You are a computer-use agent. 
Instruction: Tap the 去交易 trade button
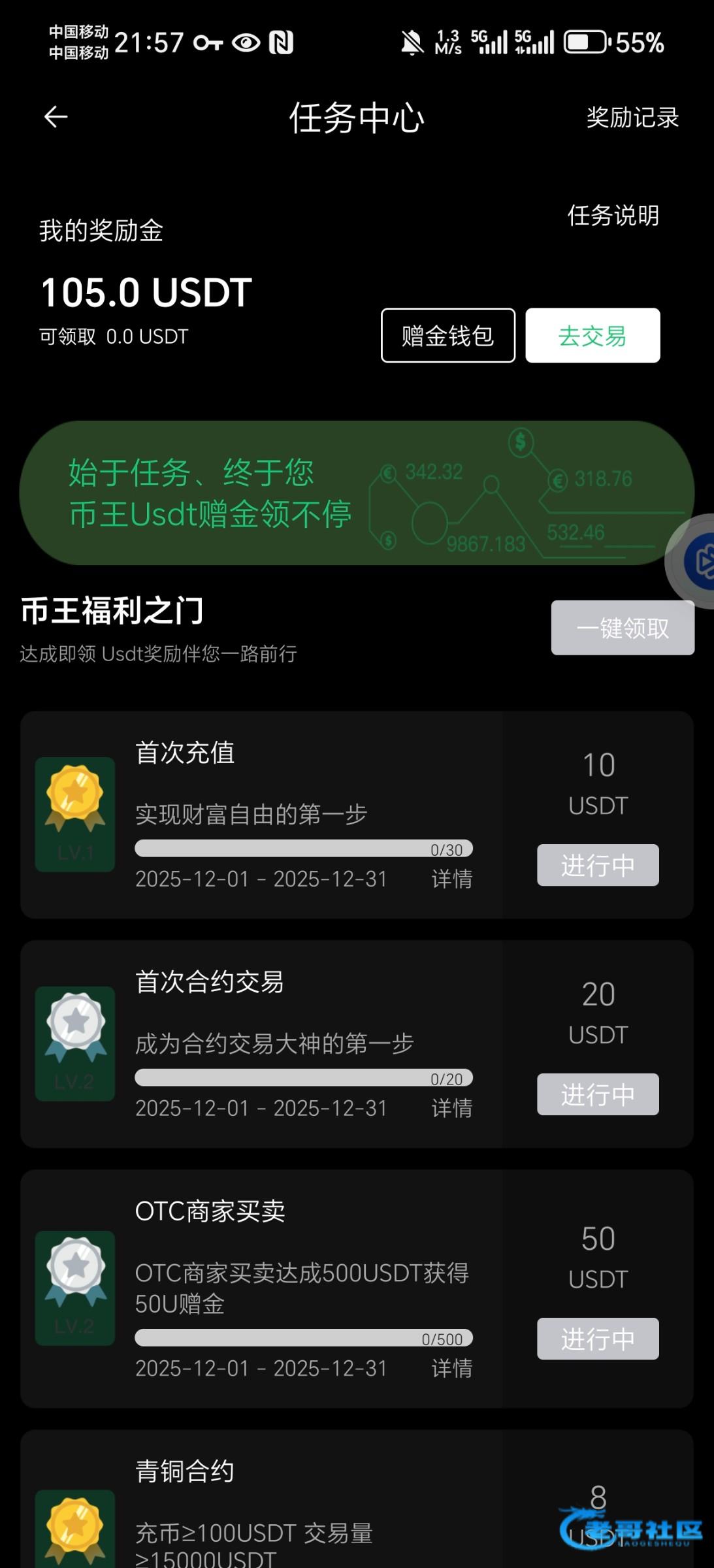coord(592,336)
